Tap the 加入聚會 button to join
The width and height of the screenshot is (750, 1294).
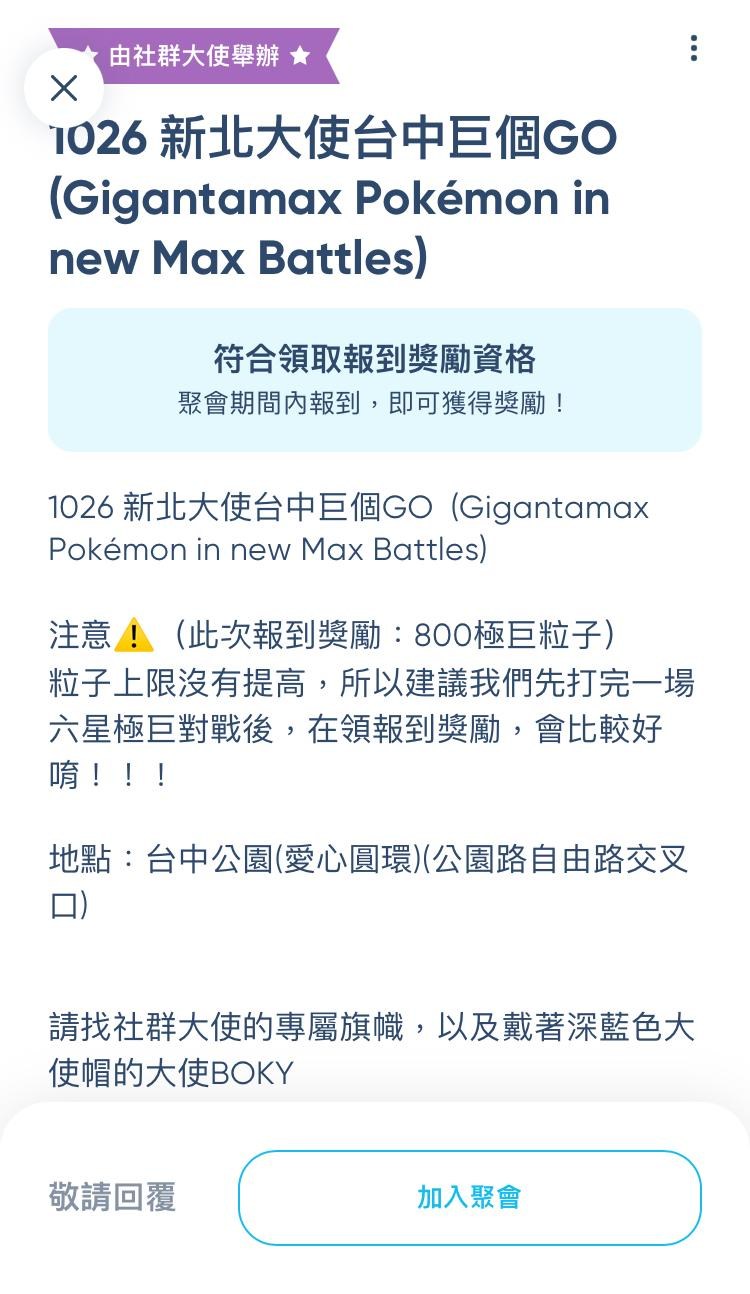point(470,1197)
